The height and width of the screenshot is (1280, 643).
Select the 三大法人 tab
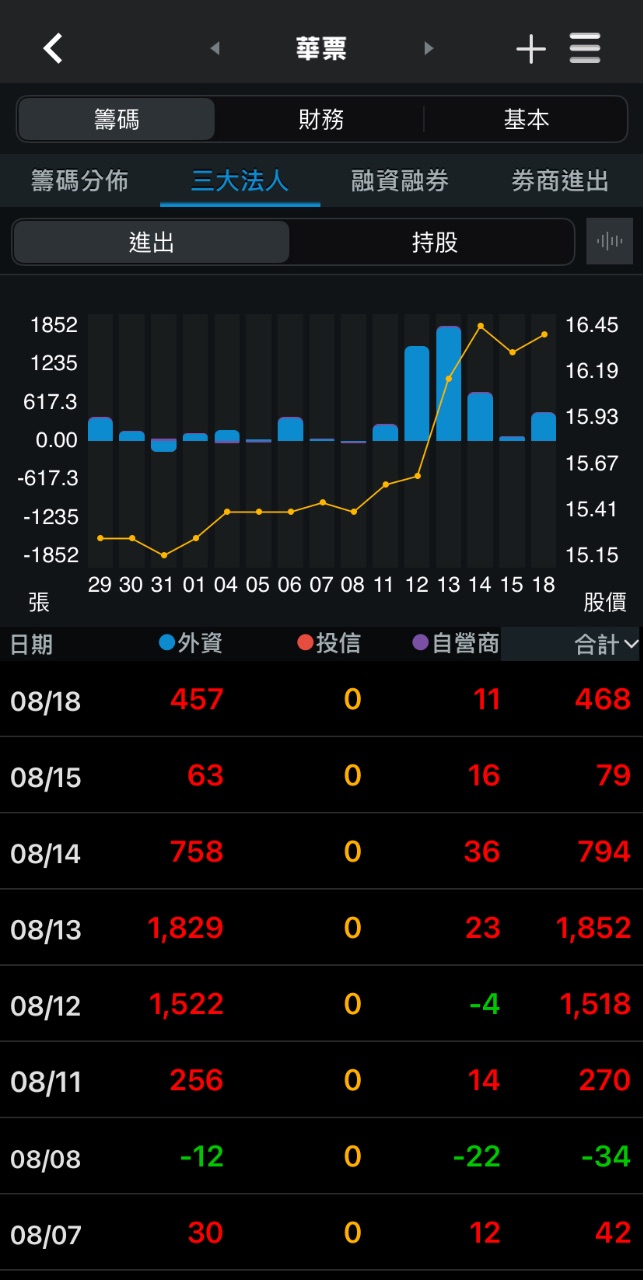pyautogui.click(x=240, y=181)
